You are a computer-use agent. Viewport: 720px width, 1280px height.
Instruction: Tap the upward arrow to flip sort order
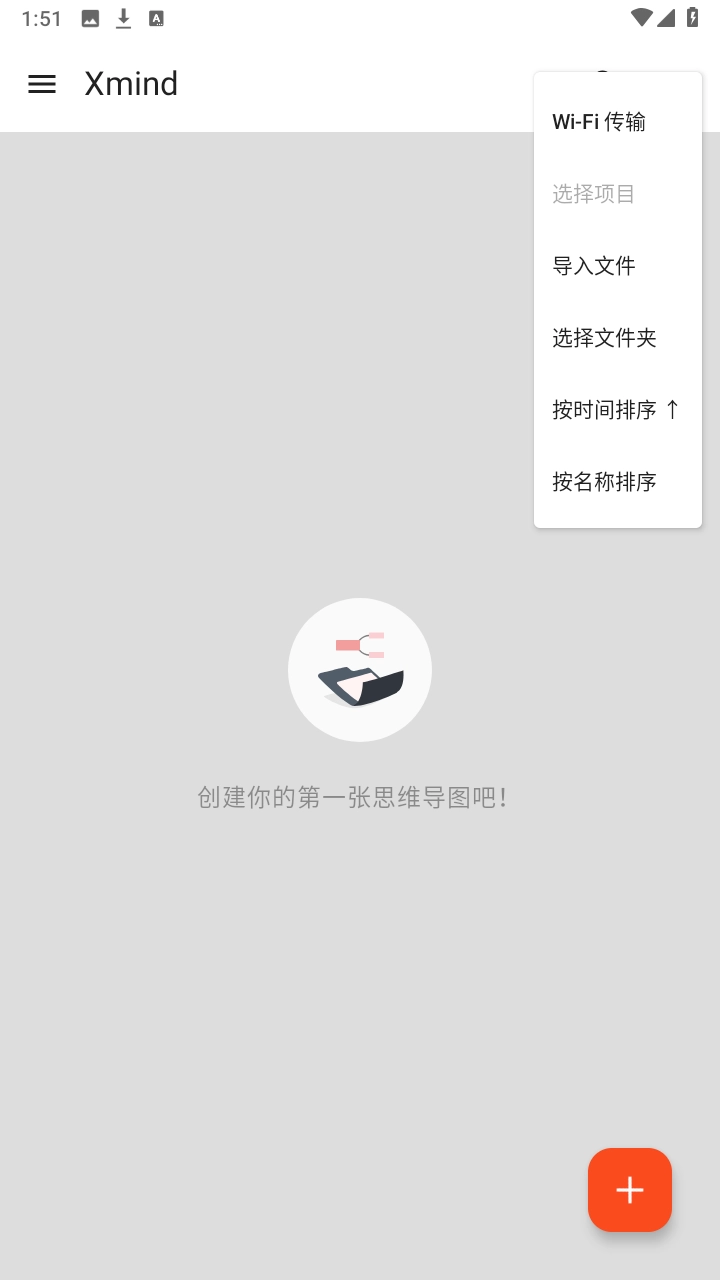(674, 410)
